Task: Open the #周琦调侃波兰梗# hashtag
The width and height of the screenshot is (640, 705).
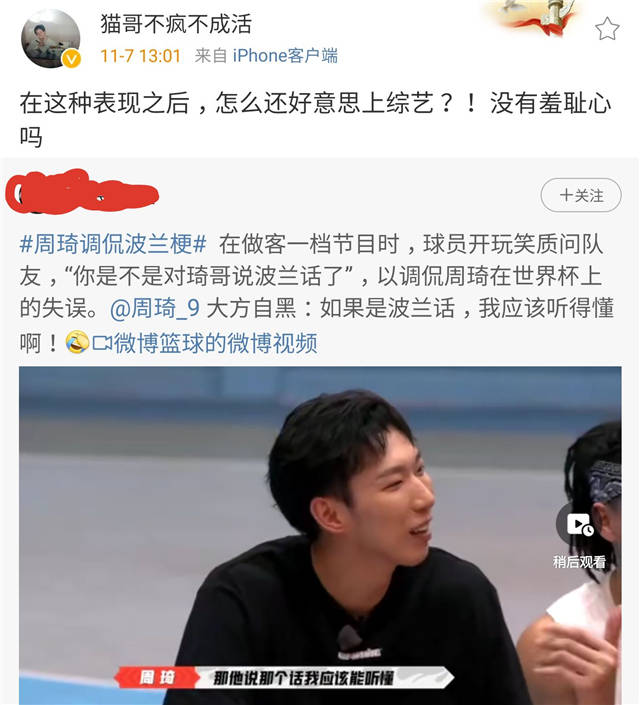Action: [x=113, y=244]
